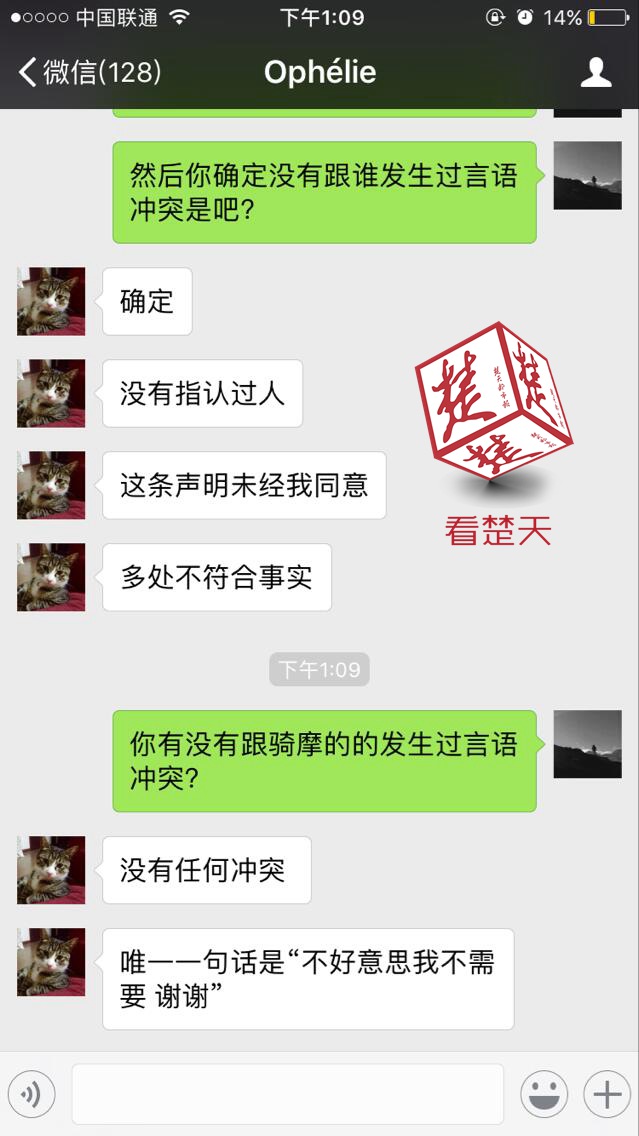The image size is (639, 1136).
Task: Switch to voice message input
Action: (31, 1094)
